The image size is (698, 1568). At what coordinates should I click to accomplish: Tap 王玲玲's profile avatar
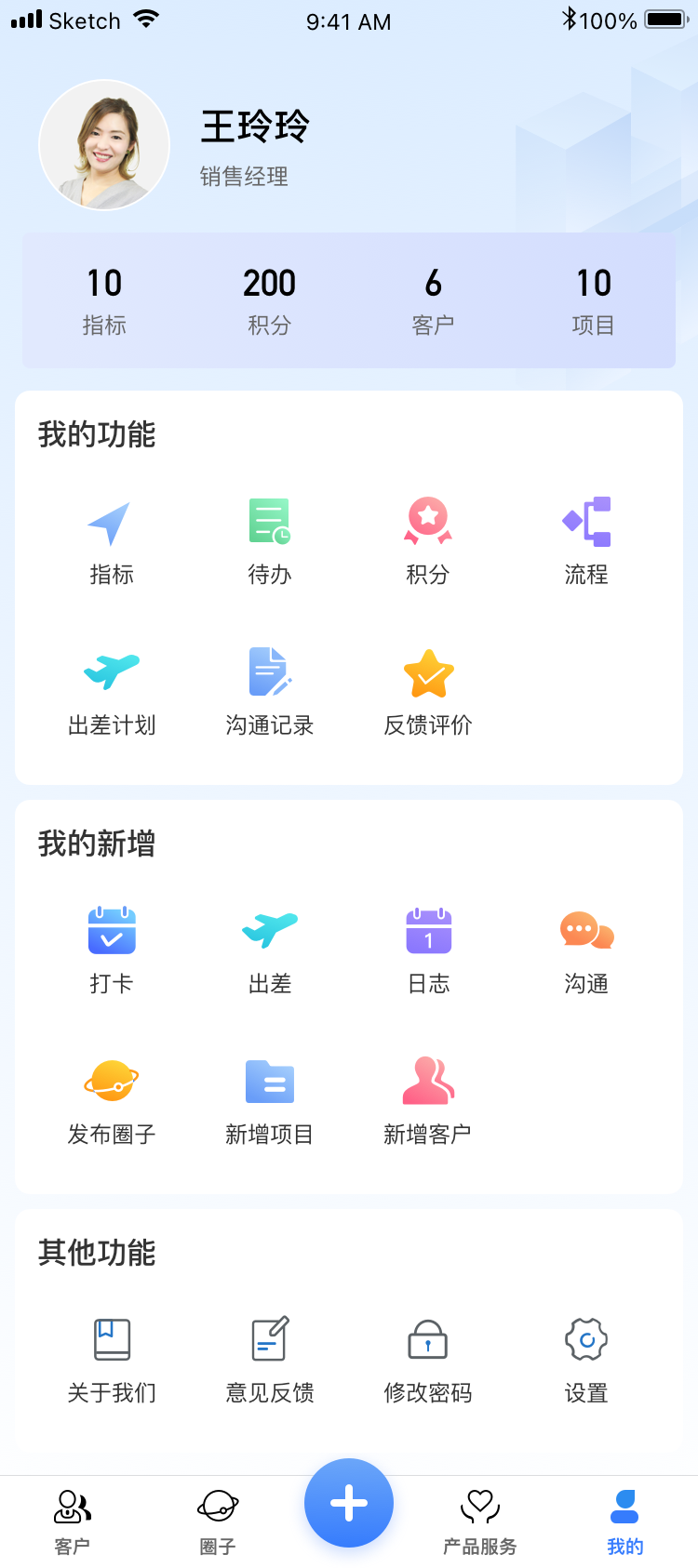coord(104,145)
